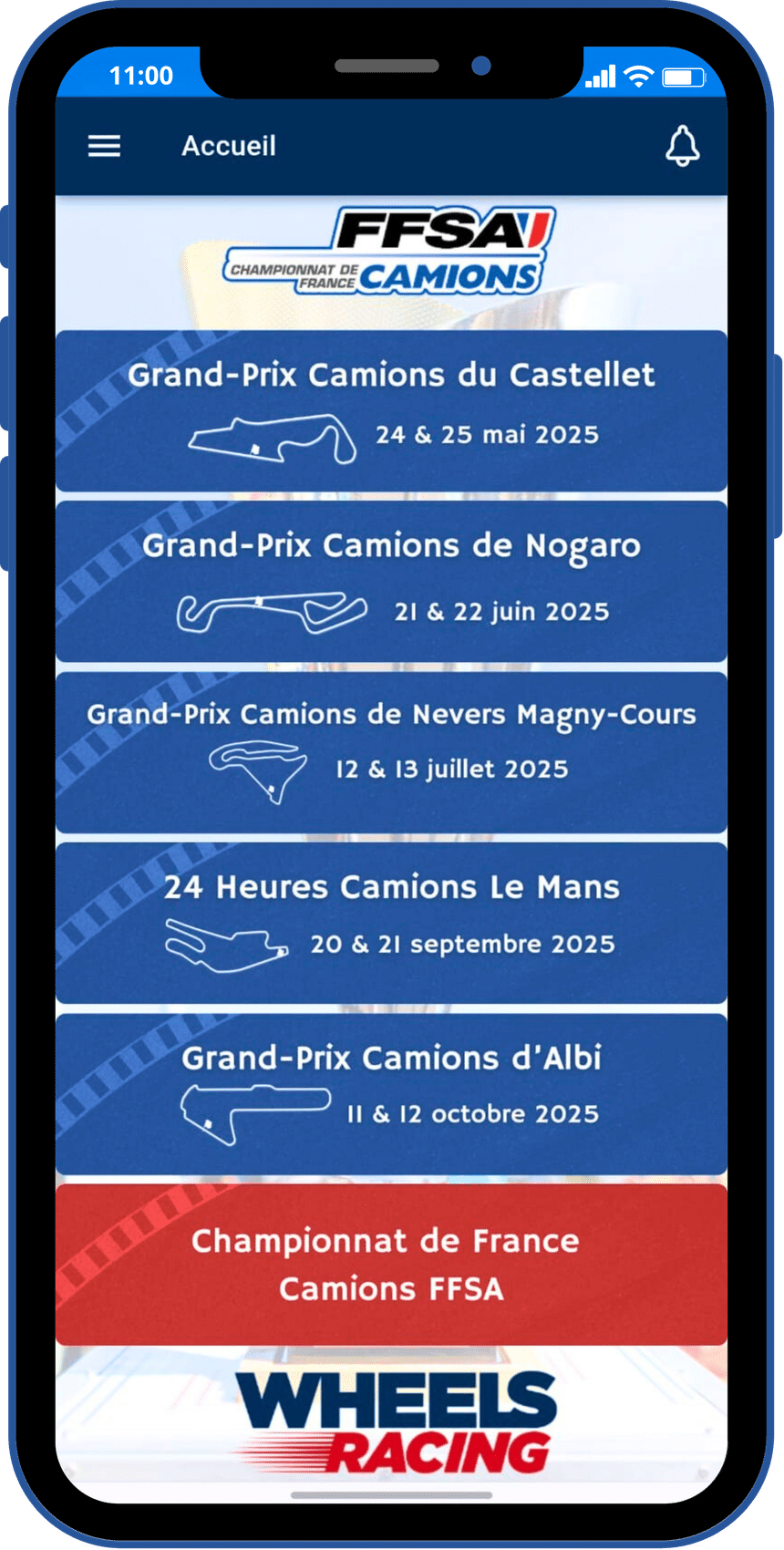Tap the Grand-Prix Camions d'Albi card
The width and height of the screenshot is (784, 1550).
tap(391, 1093)
